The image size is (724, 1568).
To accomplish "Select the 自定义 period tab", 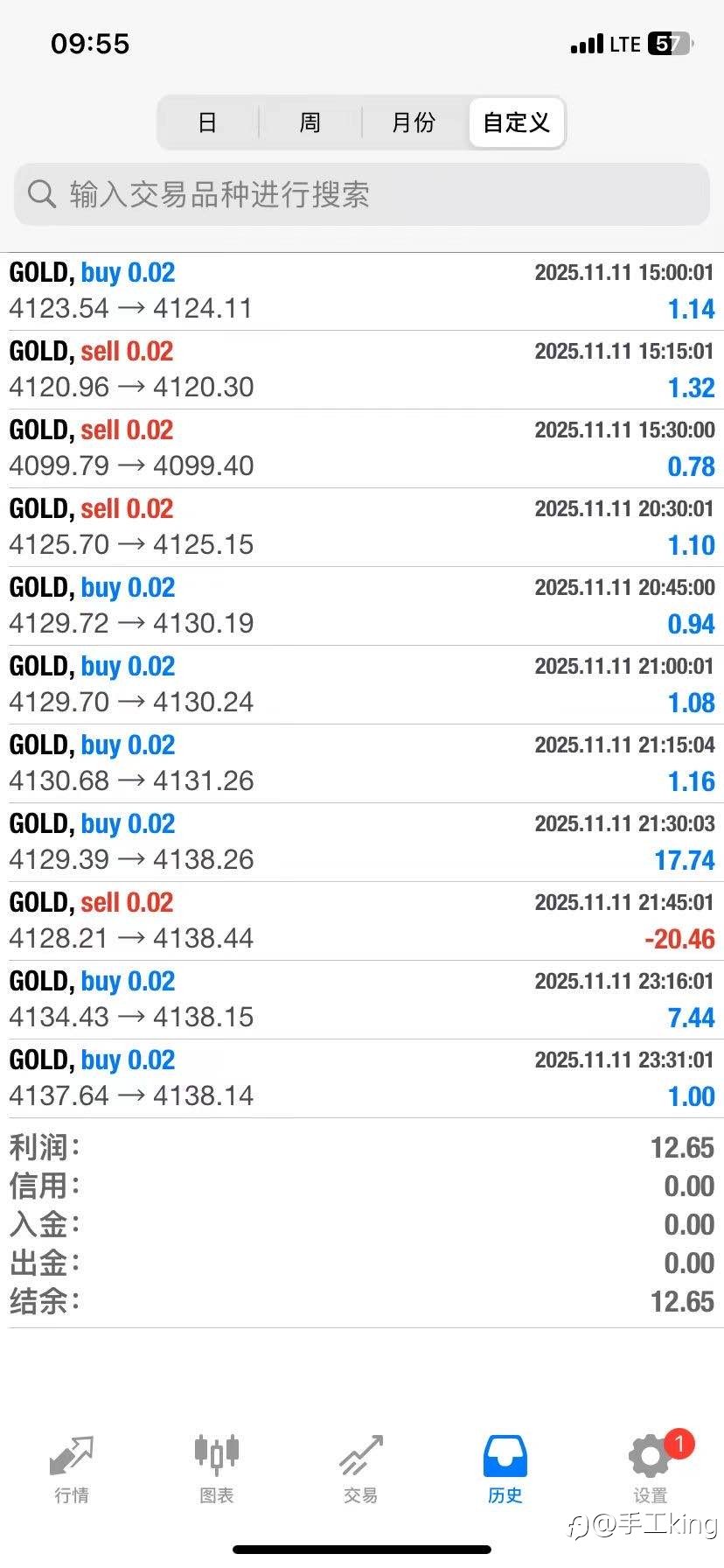I will tap(517, 122).
